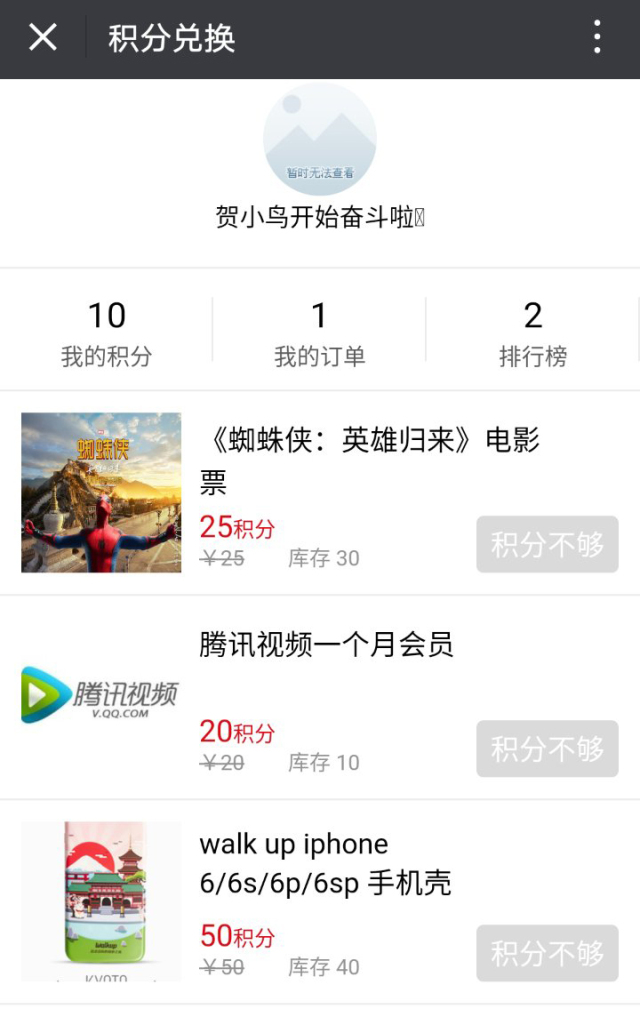Tap the profile avatar picture

(319, 139)
